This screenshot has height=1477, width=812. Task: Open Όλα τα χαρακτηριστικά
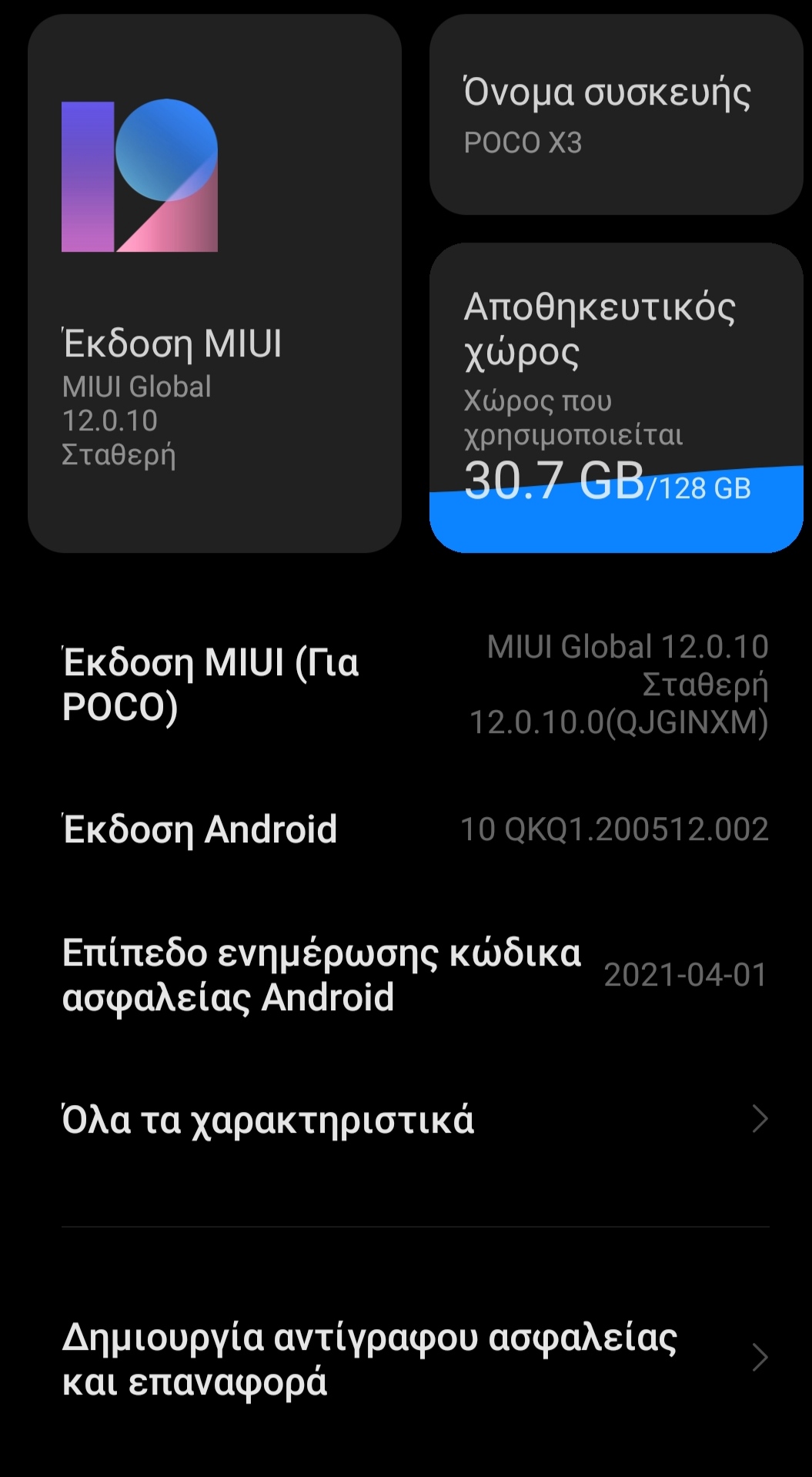(x=416, y=1120)
